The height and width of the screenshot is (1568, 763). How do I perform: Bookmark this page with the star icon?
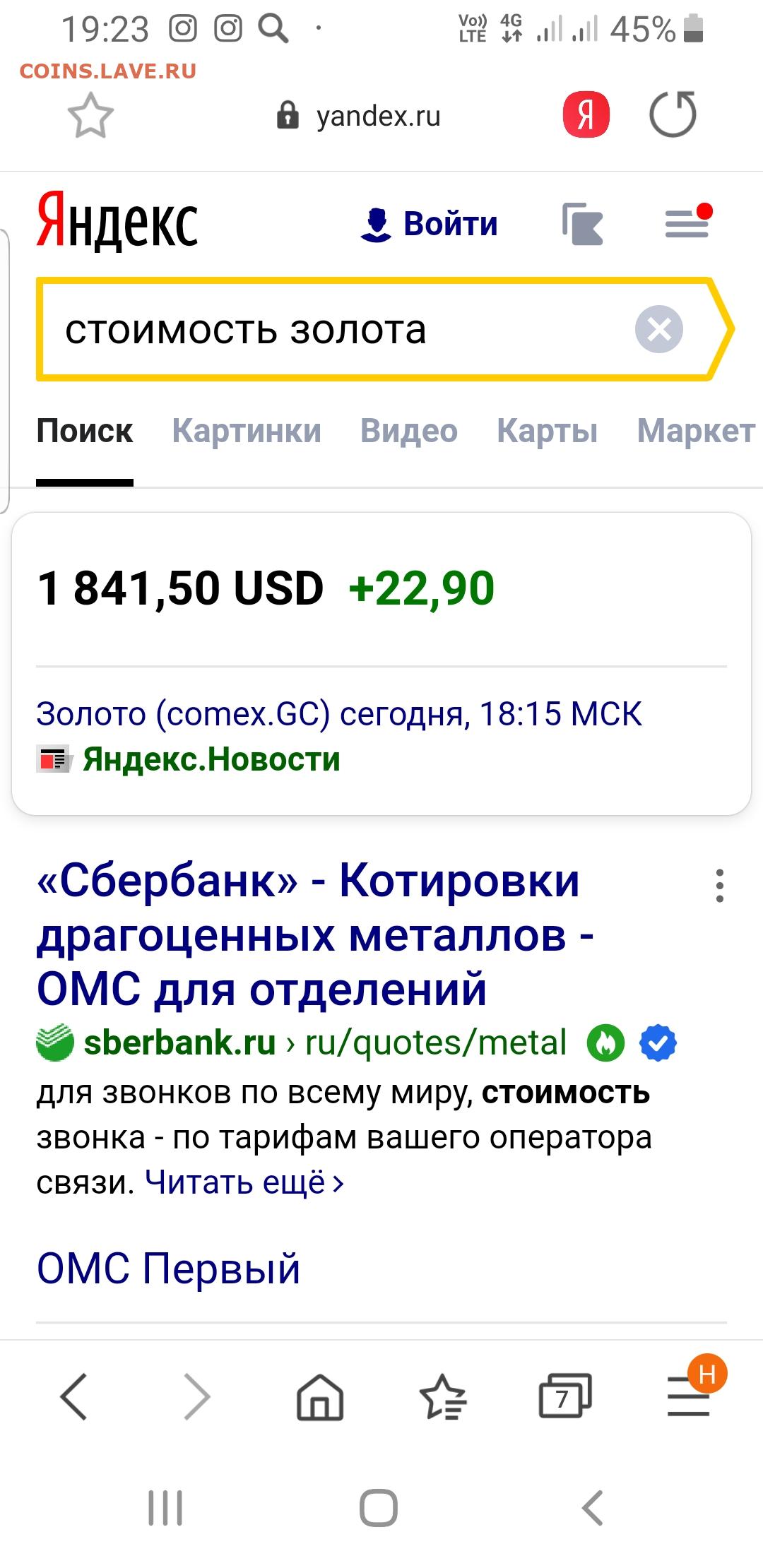[x=90, y=115]
